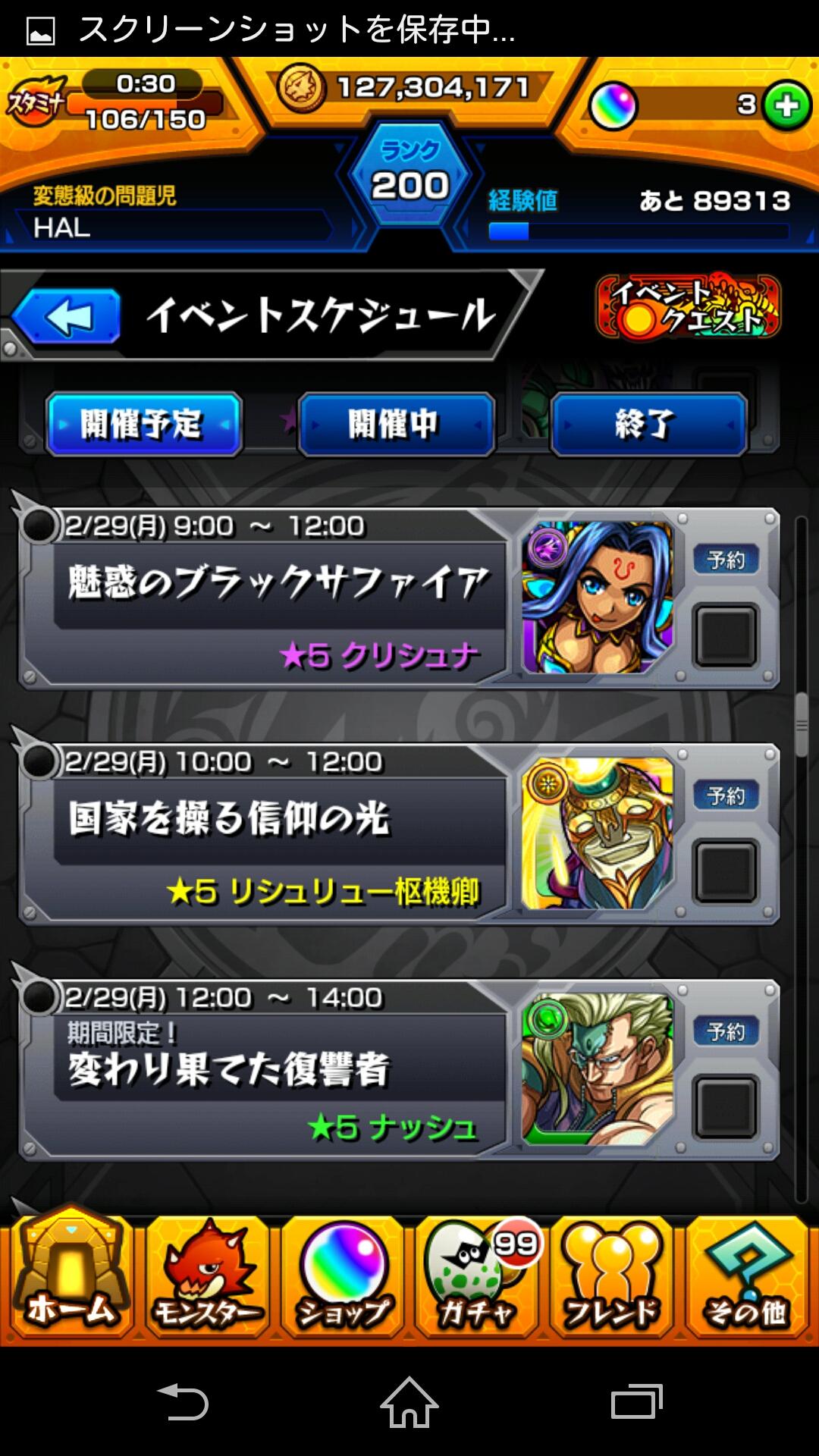
Task: Check the 予約 box for クリシュナ event
Action: pos(726,635)
